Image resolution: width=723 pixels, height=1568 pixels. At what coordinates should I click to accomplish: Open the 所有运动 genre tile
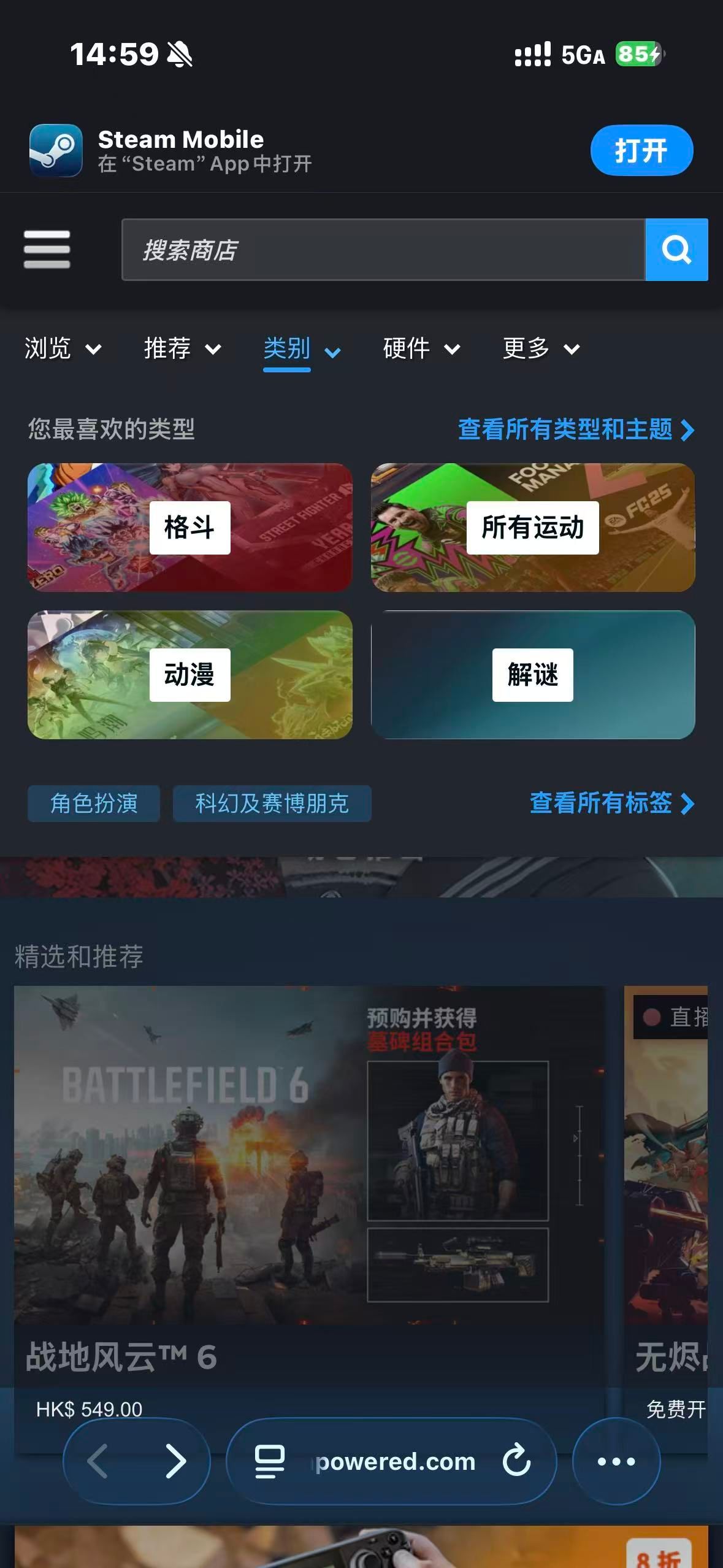tap(532, 528)
